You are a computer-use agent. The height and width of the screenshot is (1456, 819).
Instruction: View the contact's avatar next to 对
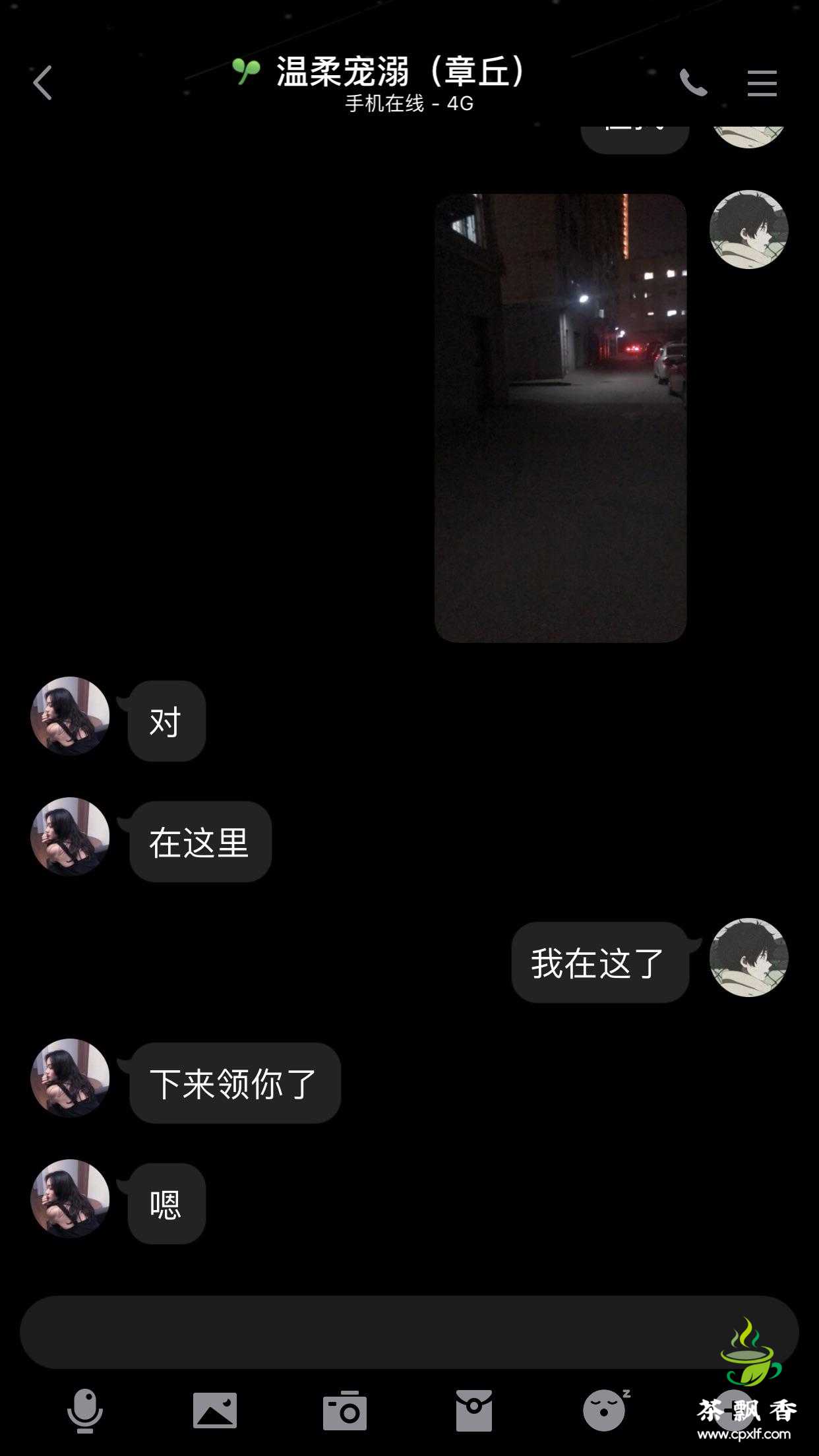point(70,715)
